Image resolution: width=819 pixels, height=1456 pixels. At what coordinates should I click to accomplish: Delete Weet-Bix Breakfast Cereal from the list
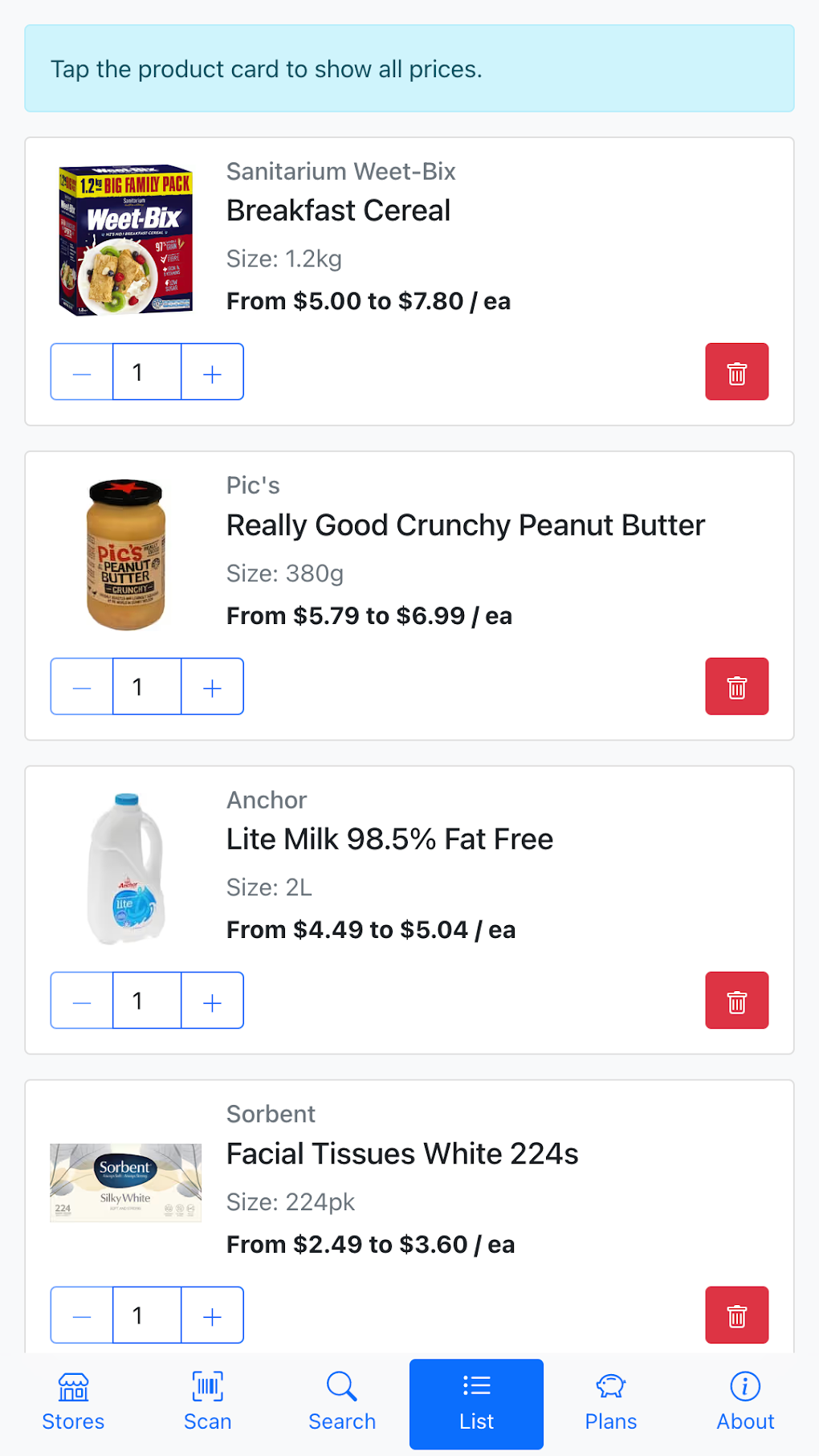click(x=736, y=372)
